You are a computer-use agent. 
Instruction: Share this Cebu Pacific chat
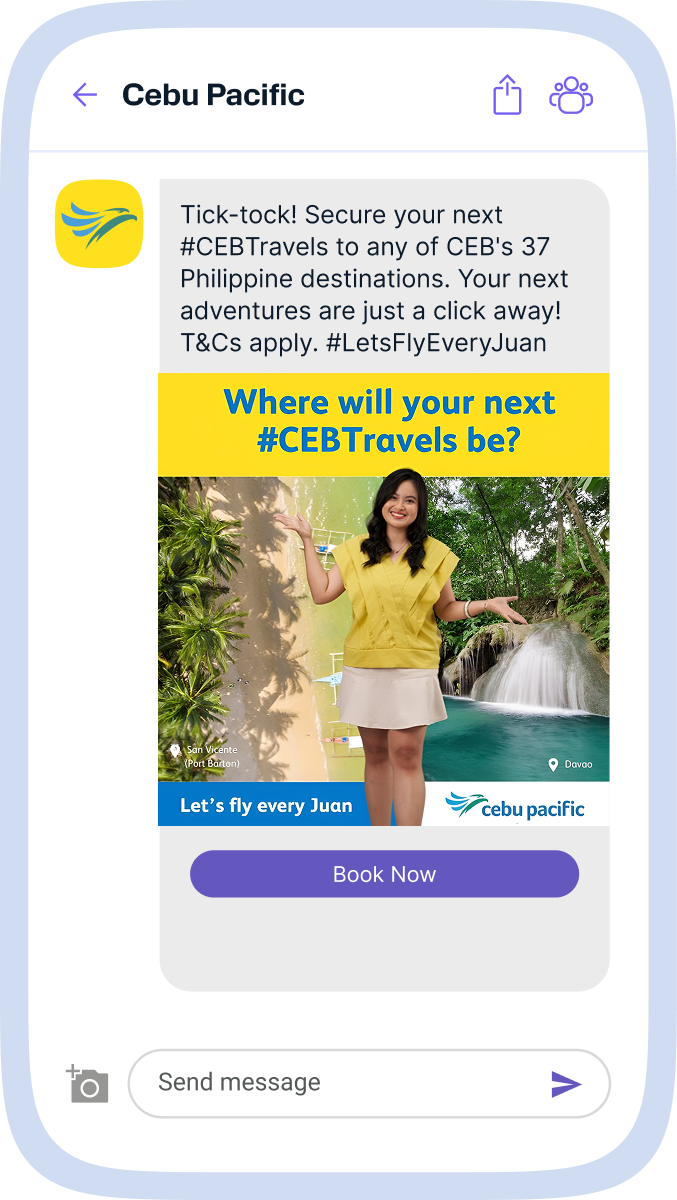coord(507,95)
